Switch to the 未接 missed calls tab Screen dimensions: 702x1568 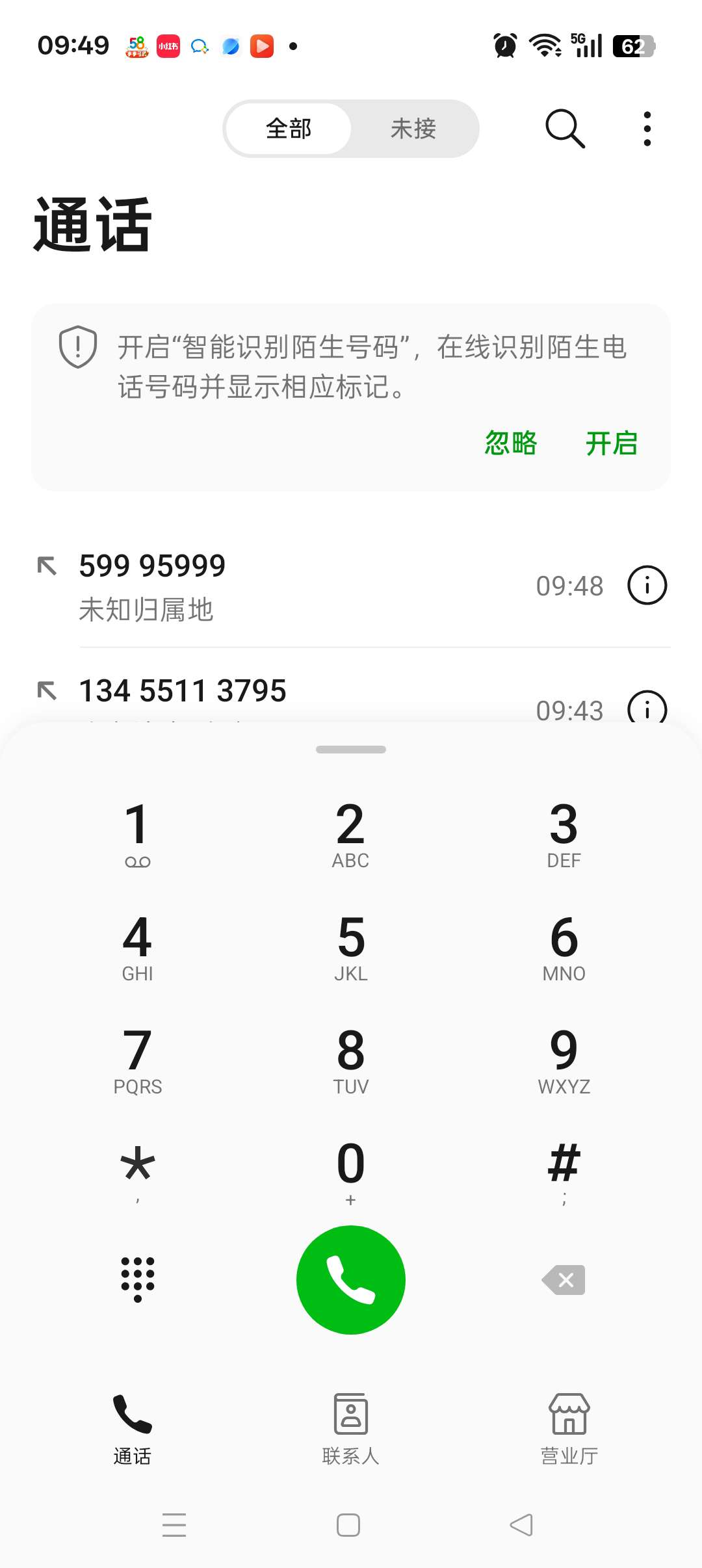coord(413,129)
